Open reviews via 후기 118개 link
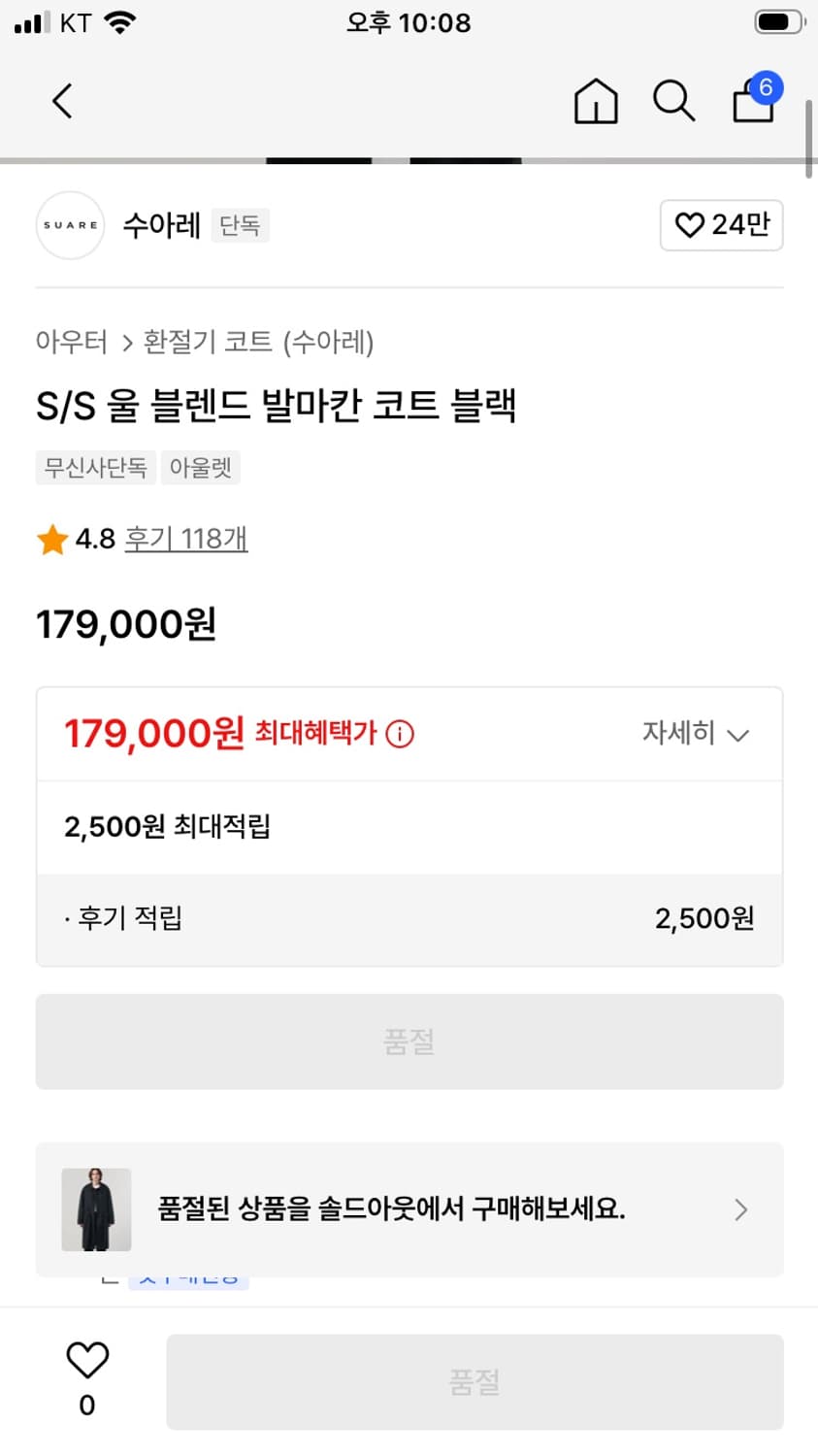Image resolution: width=818 pixels, height=1456 pixels. click(184, 539)
